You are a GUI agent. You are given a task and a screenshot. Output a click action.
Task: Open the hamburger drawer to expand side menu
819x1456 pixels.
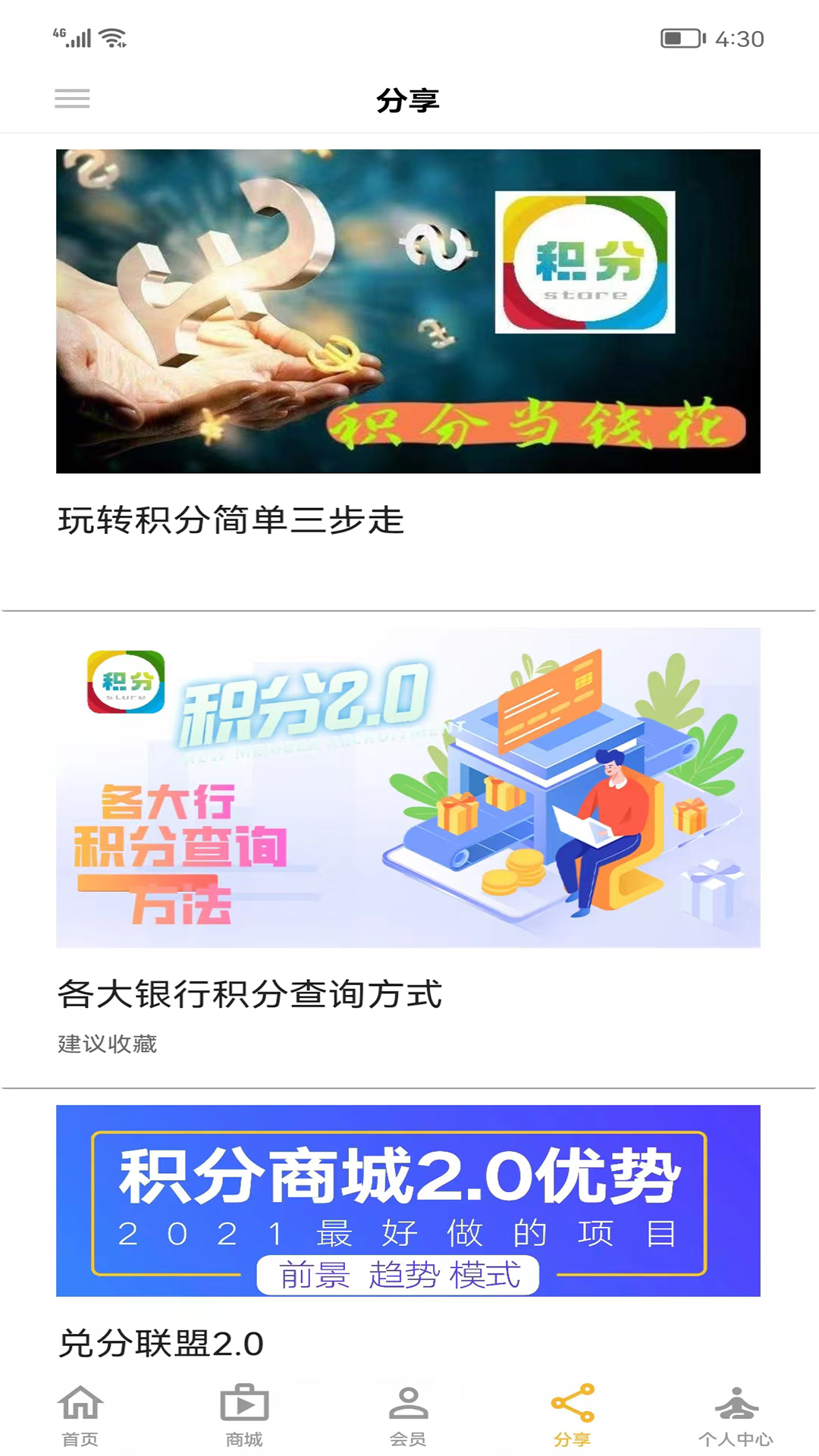tap(73, 99)
